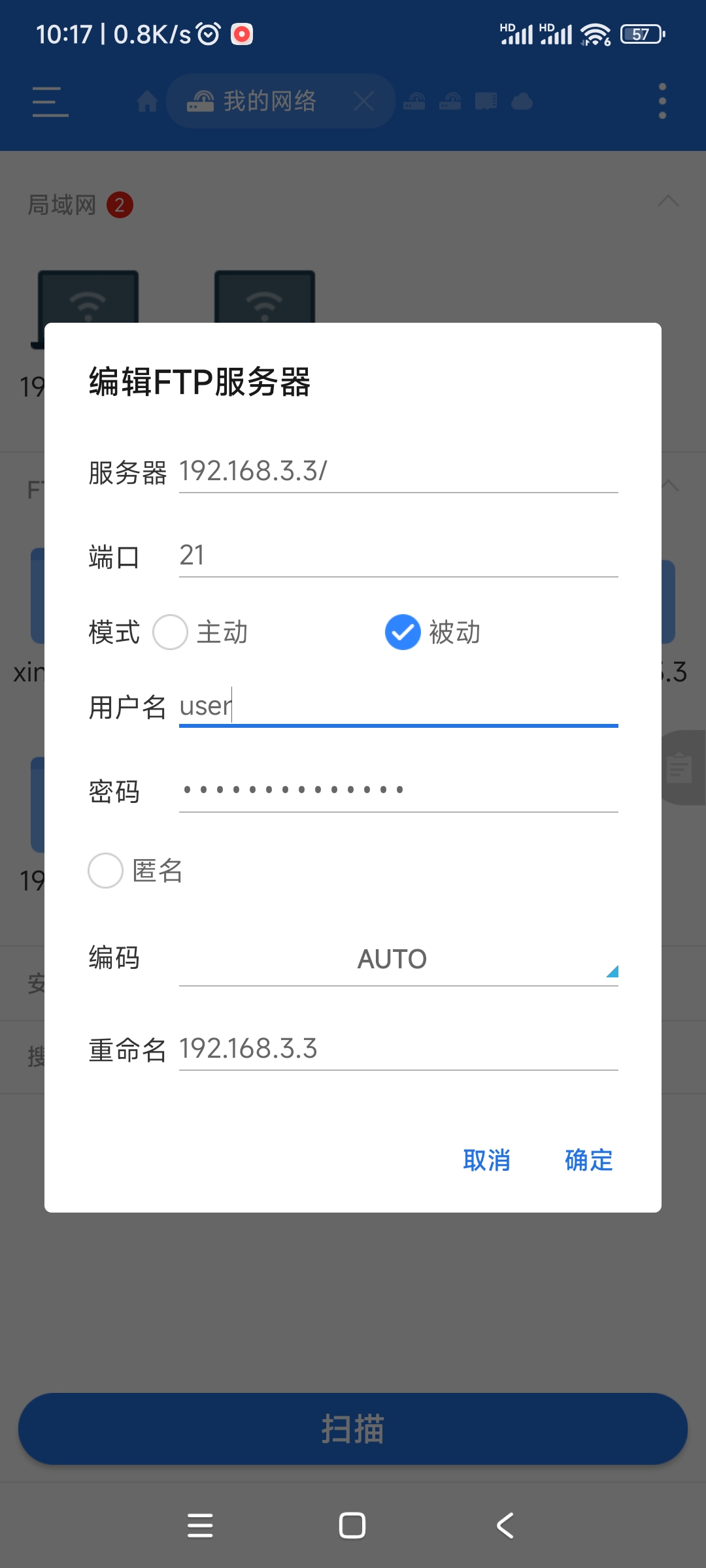This screenshot has width=706, height=1568.
Task: Click the home icon in the top bar
Action: coord(146,101)
